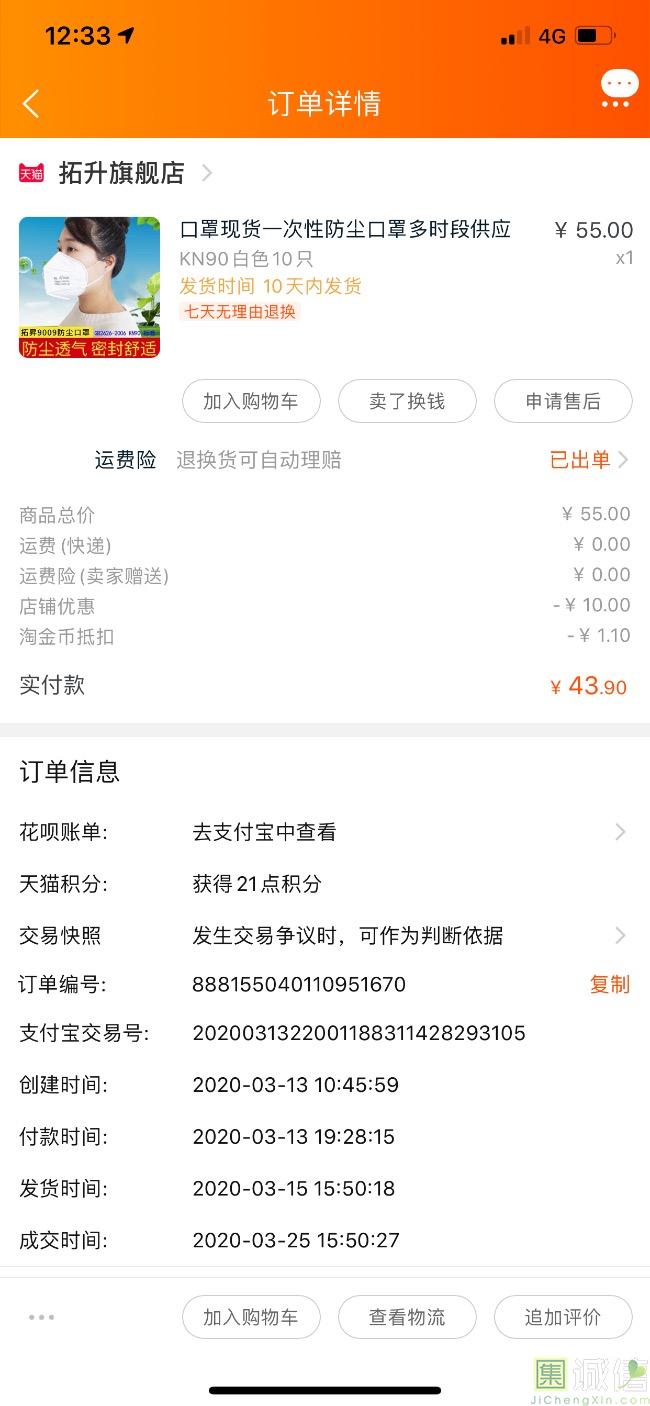
Task: Request after-sales service via 申请售后
Action: pyautogui.click(x=563, y=401)
